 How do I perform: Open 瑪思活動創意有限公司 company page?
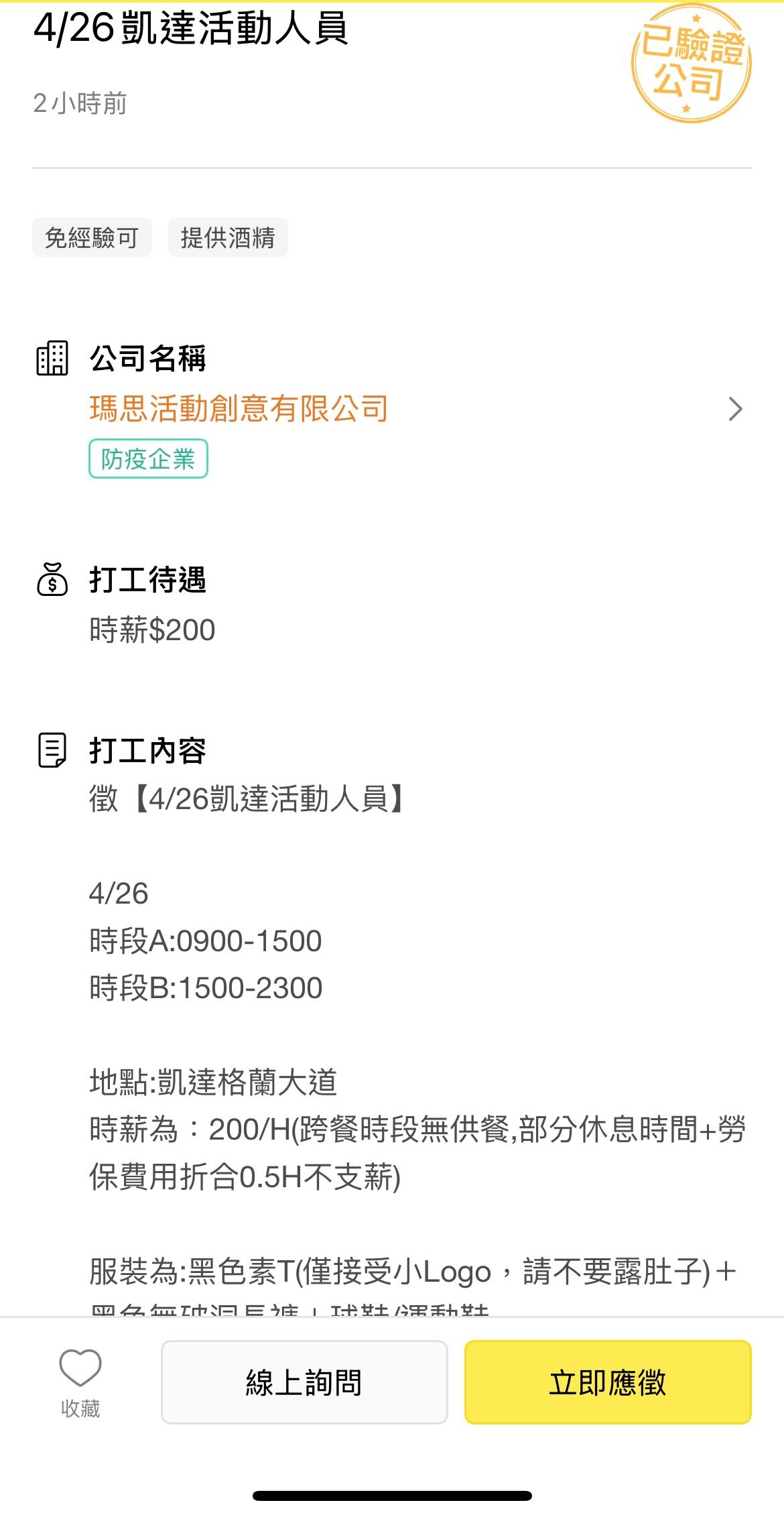click(x=239, y=408)
